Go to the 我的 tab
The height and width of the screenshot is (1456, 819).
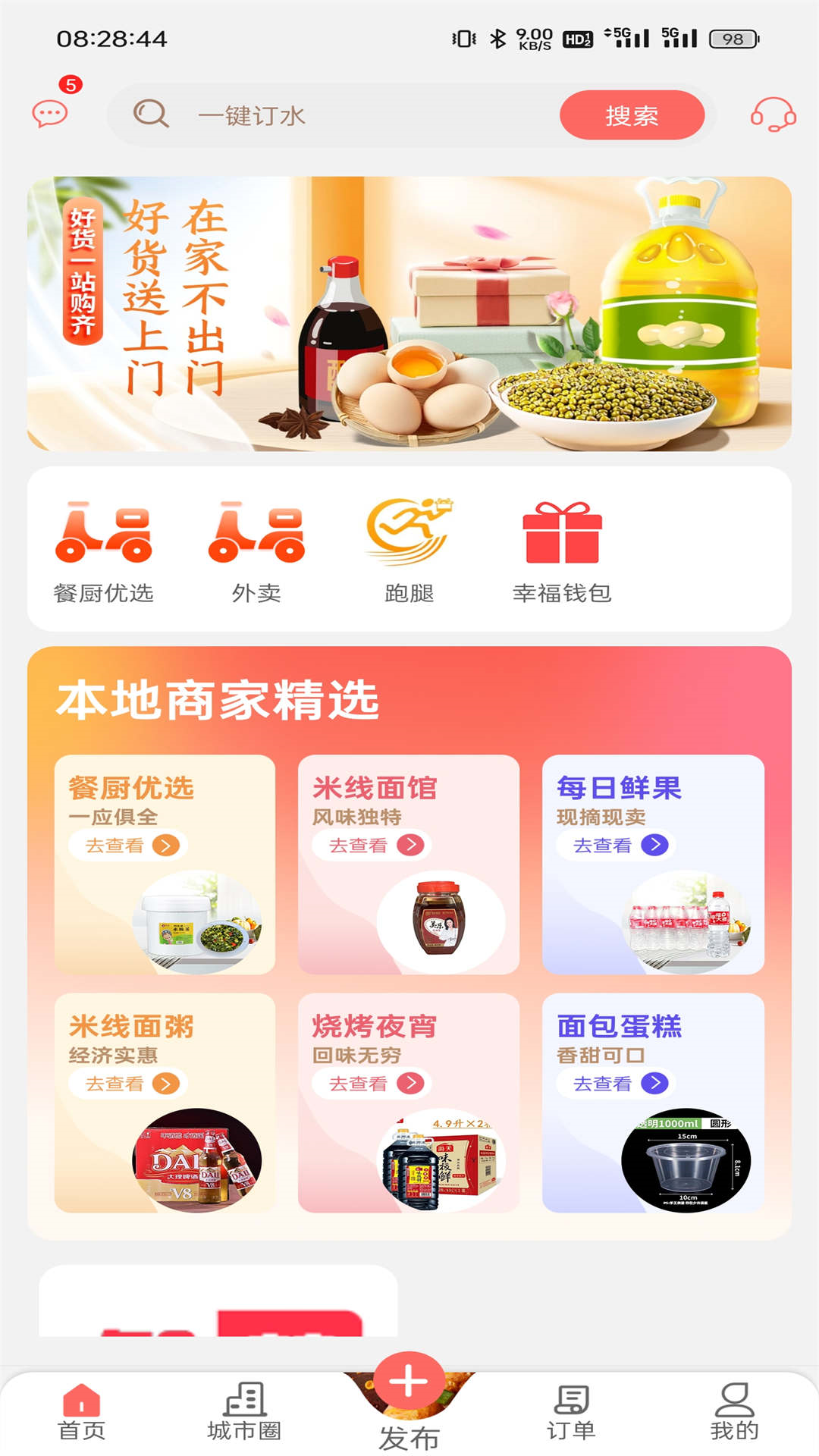point(734,1412)
